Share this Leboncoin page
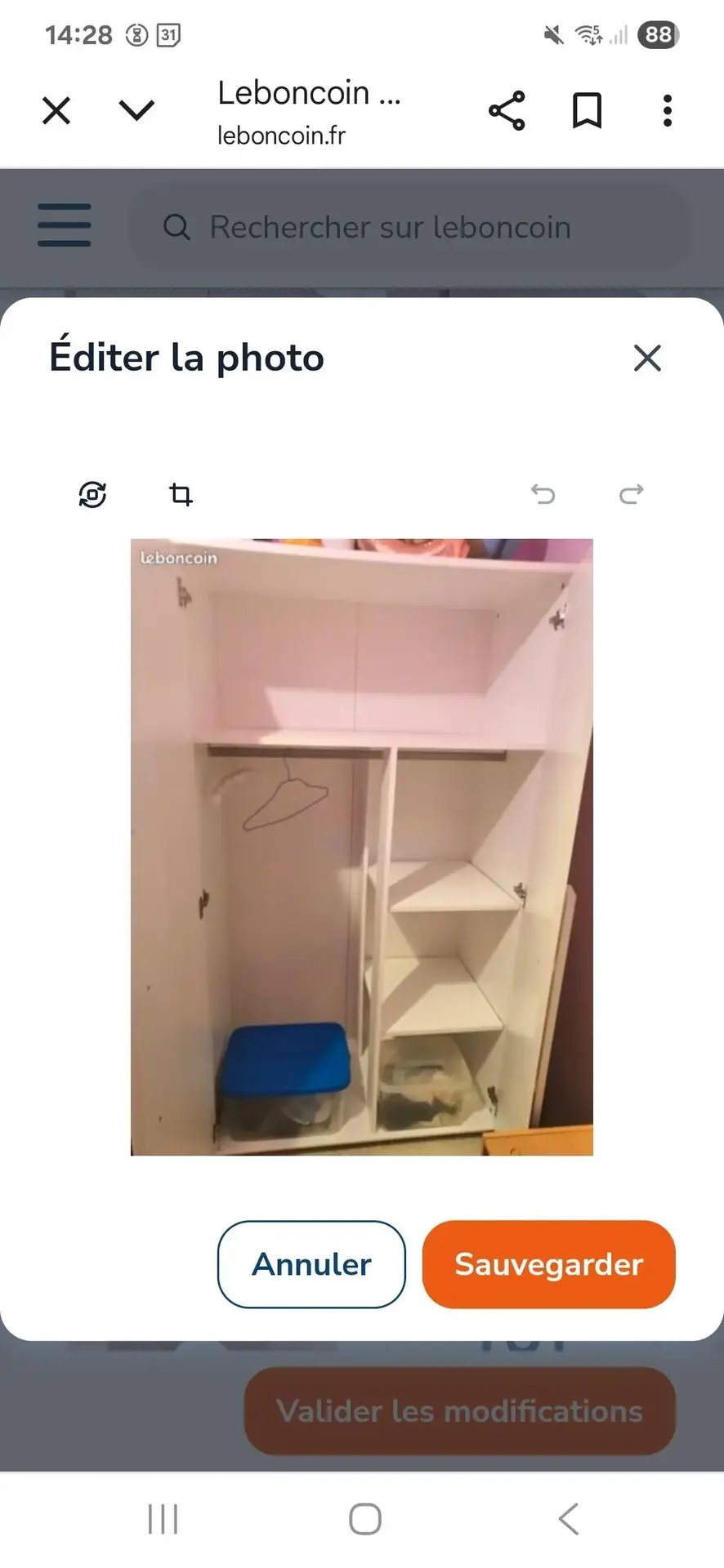 tap(507, 110)
